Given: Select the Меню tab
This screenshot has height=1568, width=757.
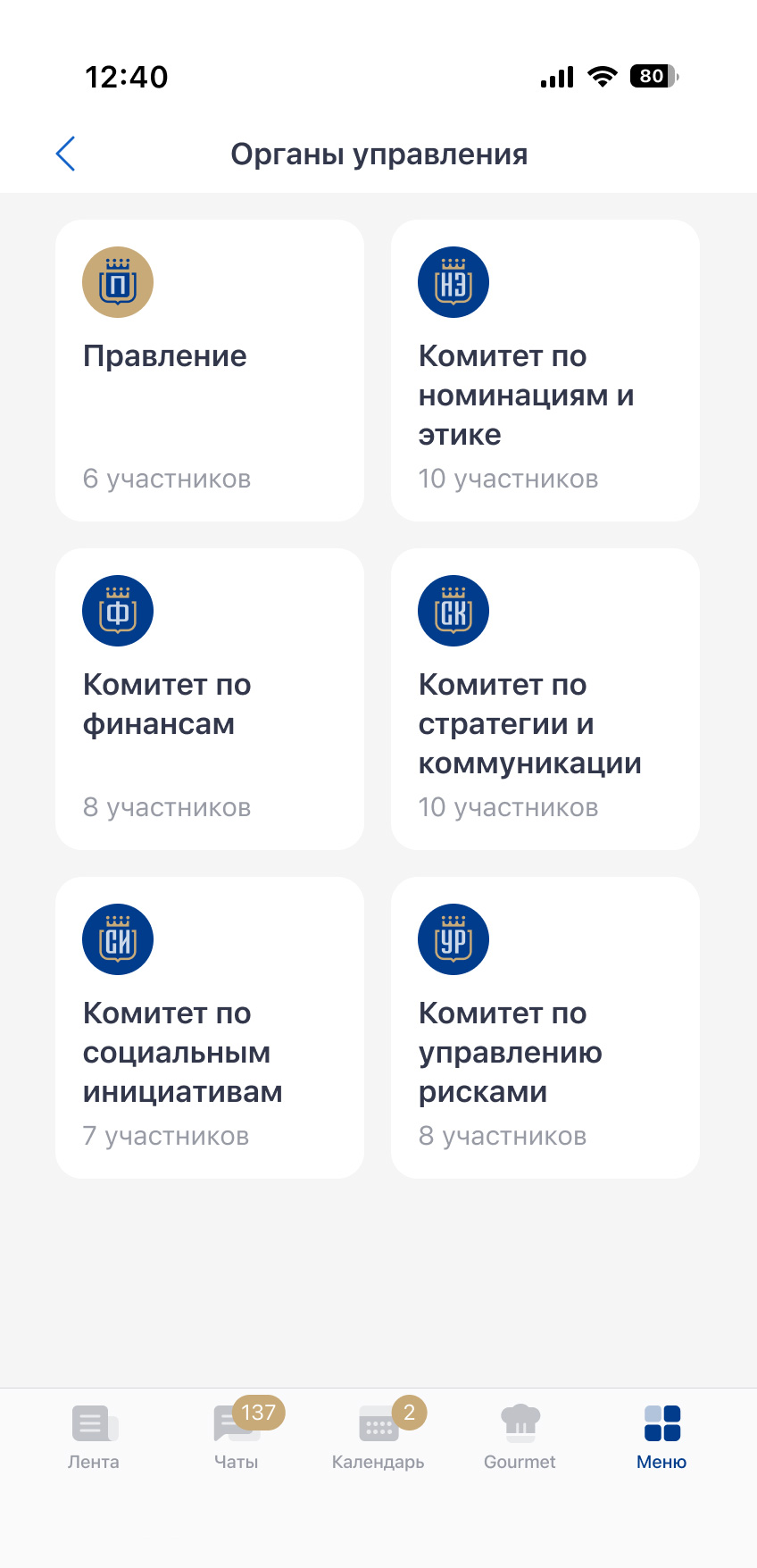Looking at the screenshot, I should (661, 1437).
